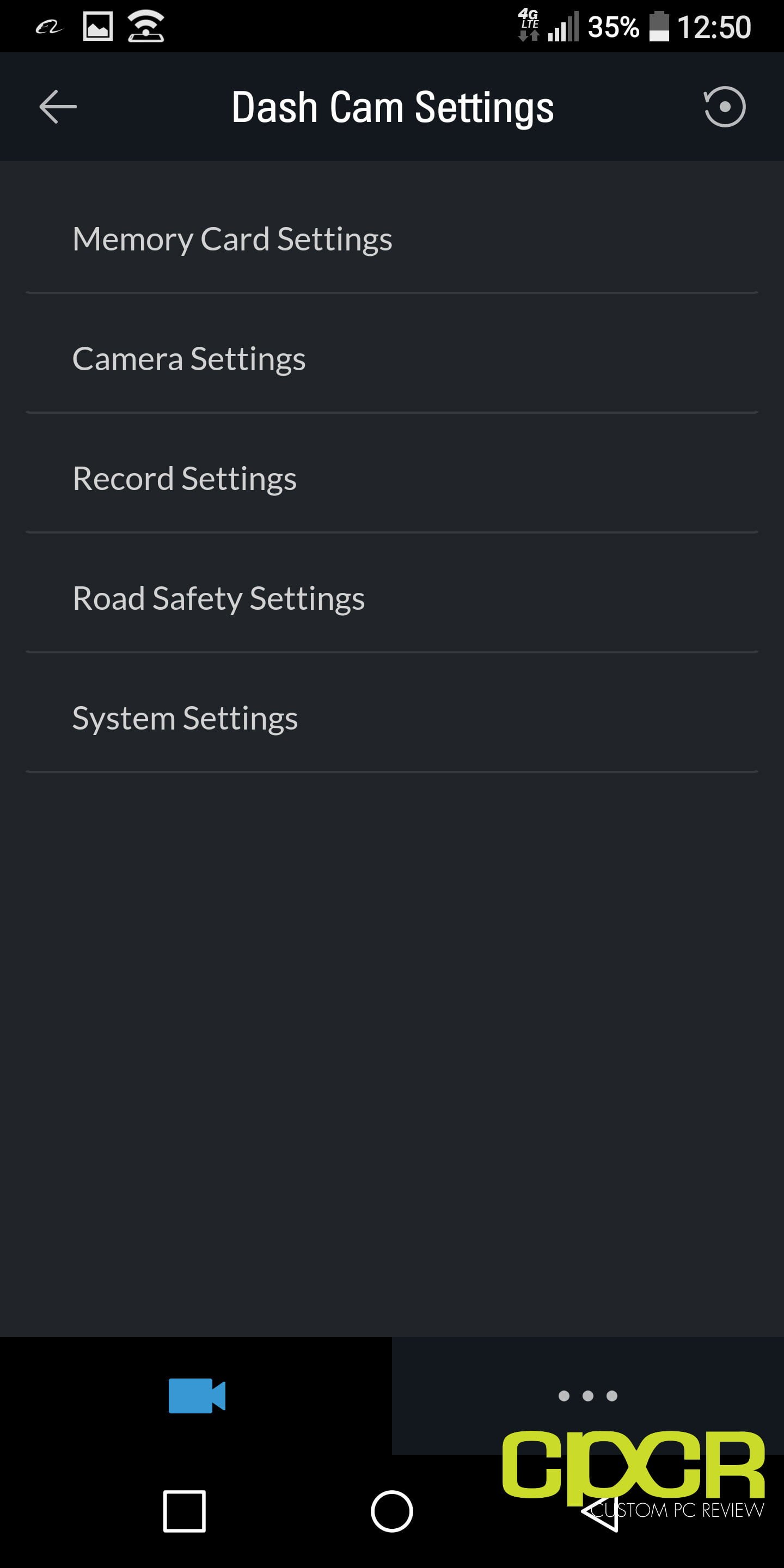Tap the reset icon in the header
This screenshot has width=784, height=1568.
pyautogui.click(x=724, y=107)
